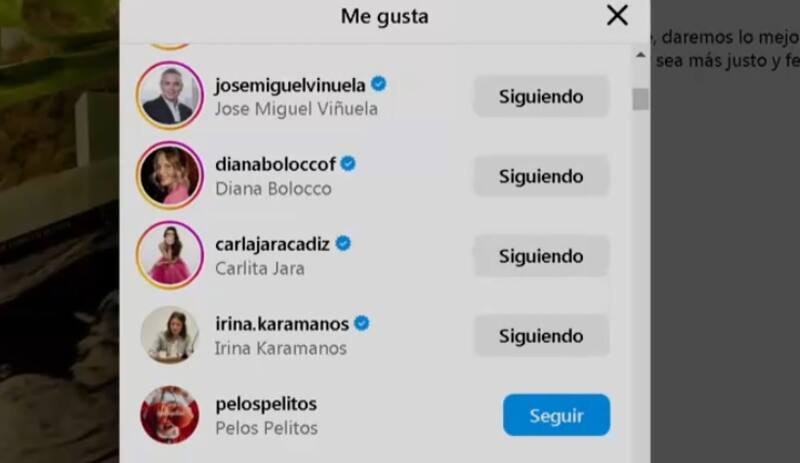
Task: Tap Siguiendo next to josemiguelvinuela
Action: 541,97
